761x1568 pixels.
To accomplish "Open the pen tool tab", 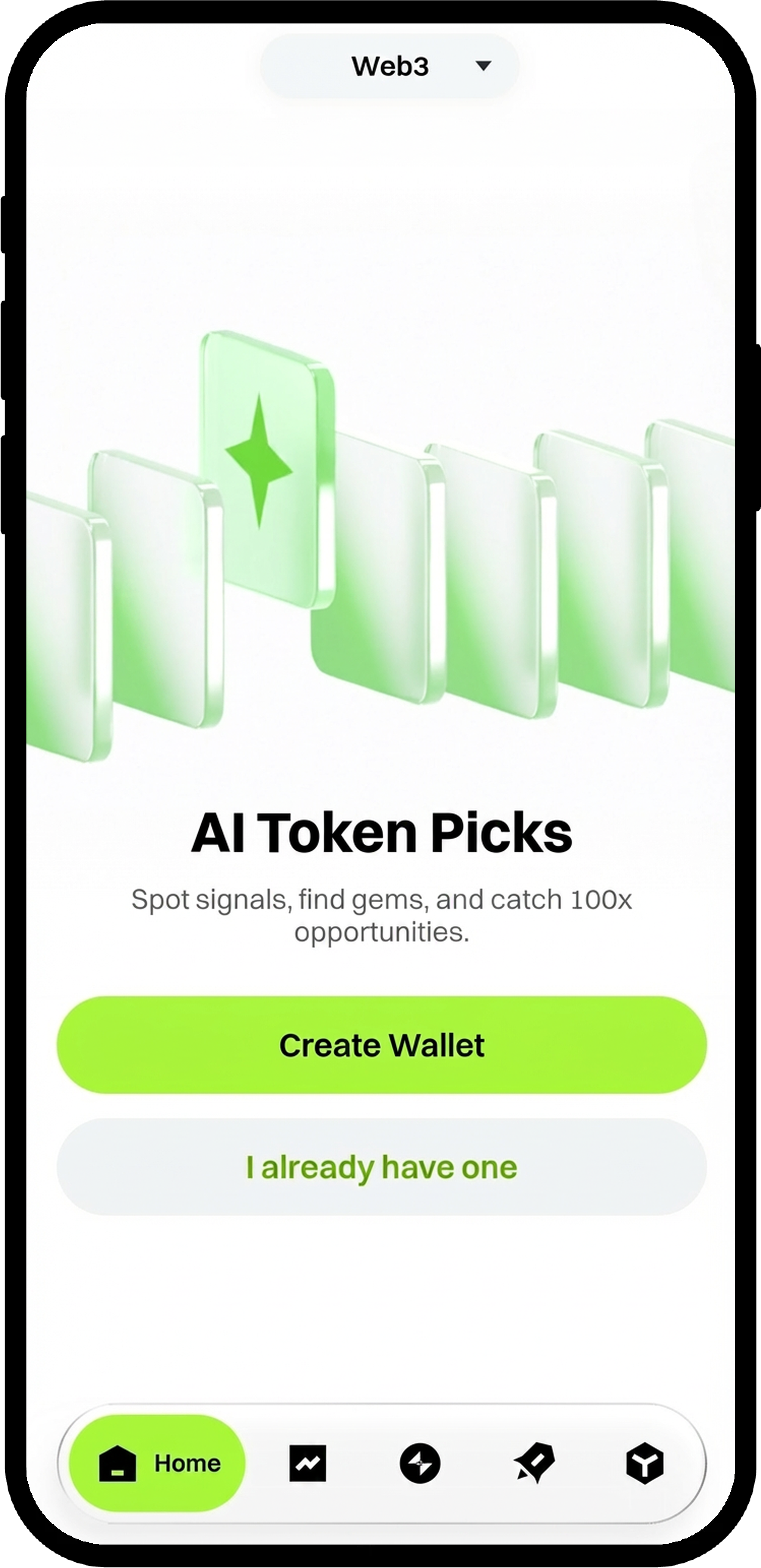I will point(534,1463).
